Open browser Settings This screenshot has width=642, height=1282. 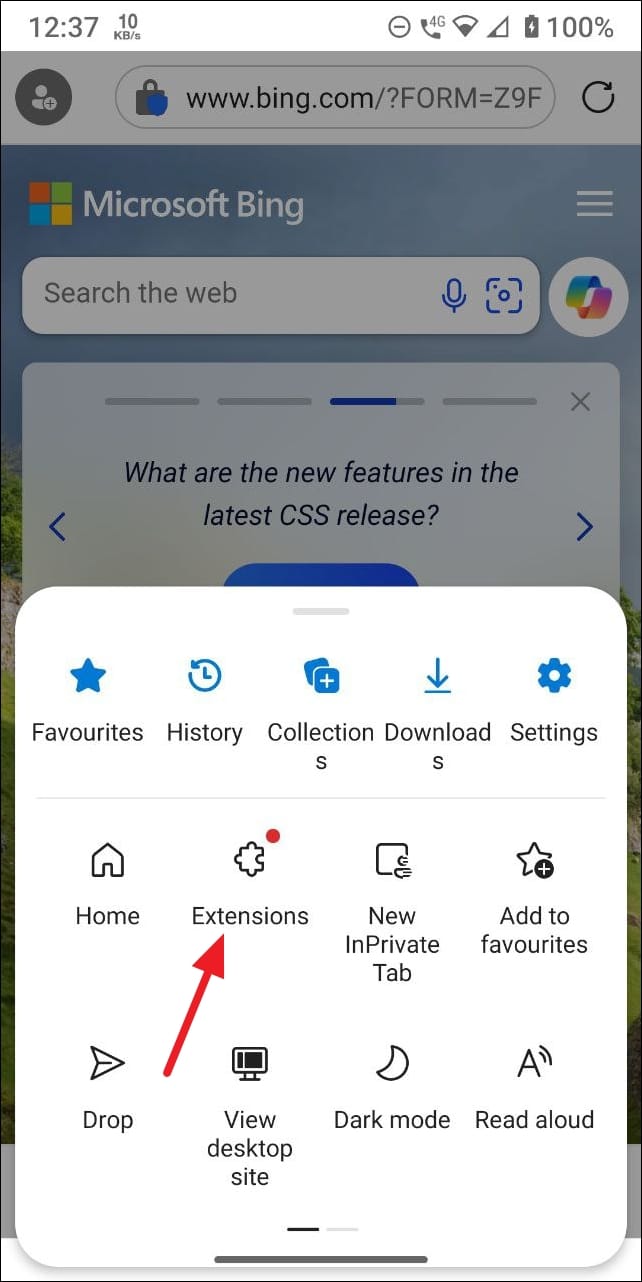point(554,701)
